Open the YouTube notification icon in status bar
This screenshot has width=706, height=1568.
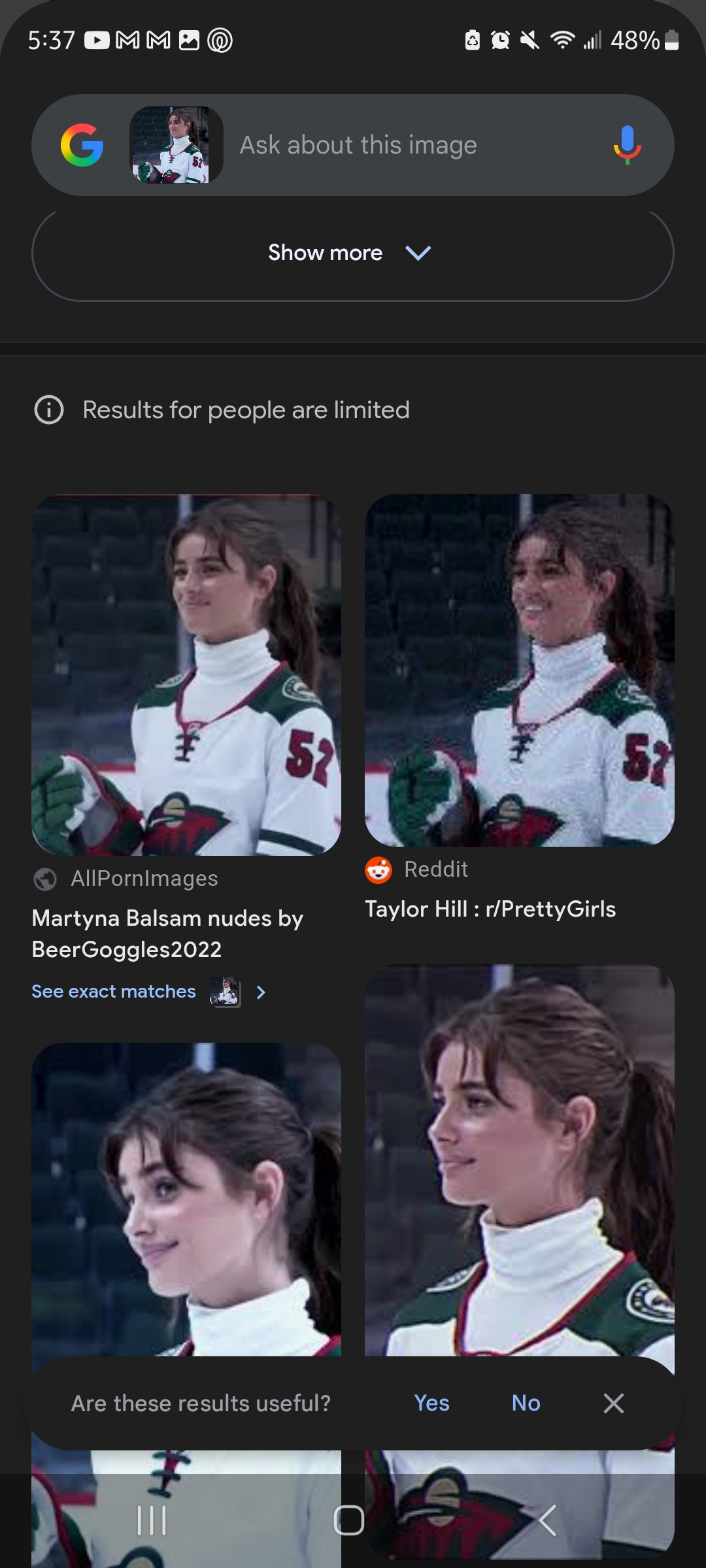click(95, 39)
